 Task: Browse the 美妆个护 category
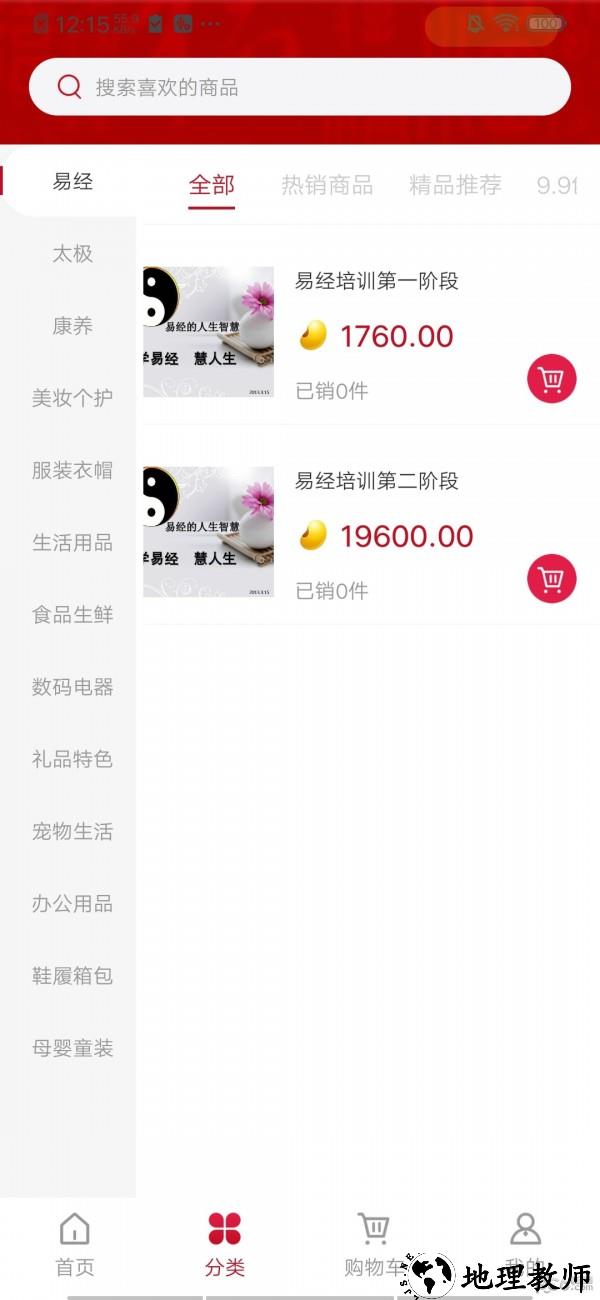(x=72, y=398)
